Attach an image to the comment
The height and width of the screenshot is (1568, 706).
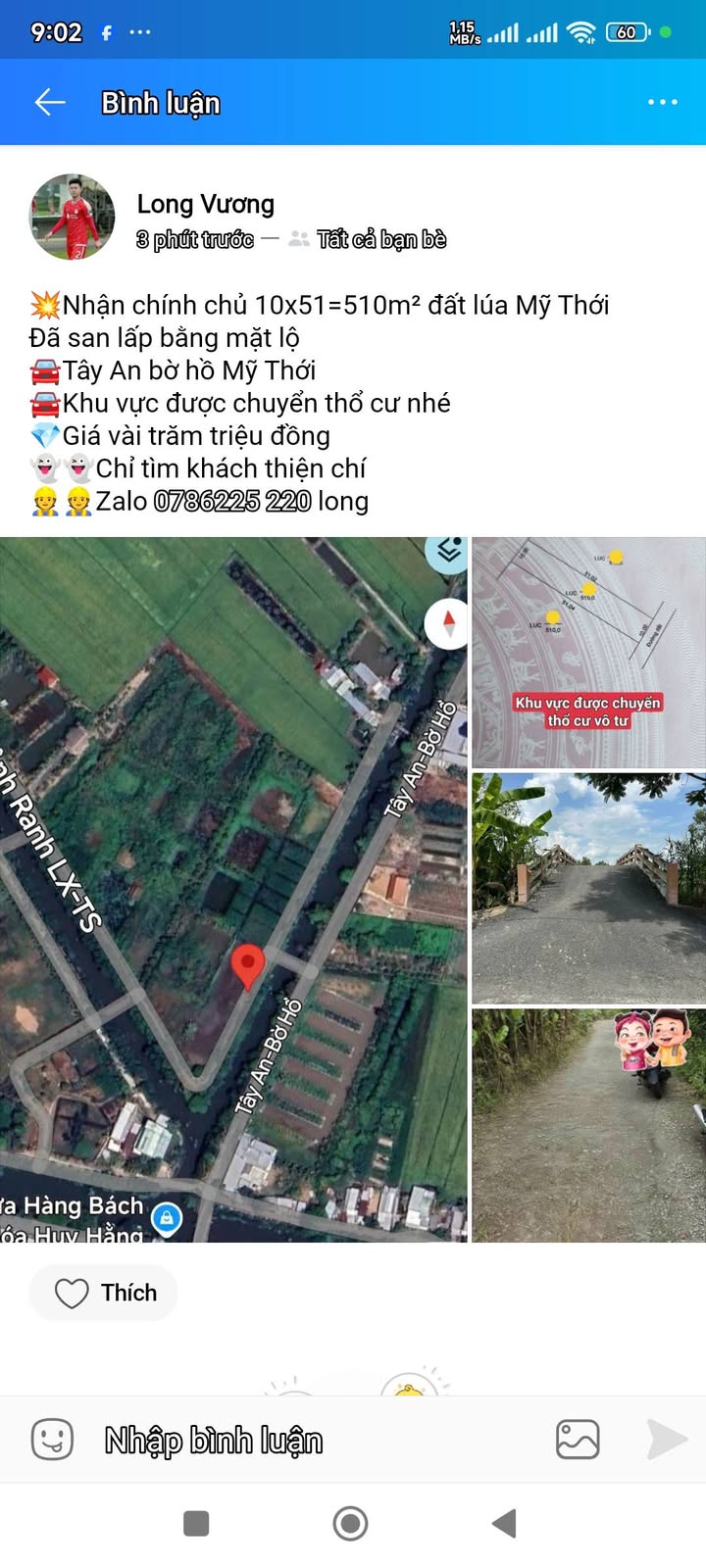click(x=578, y=1440)
